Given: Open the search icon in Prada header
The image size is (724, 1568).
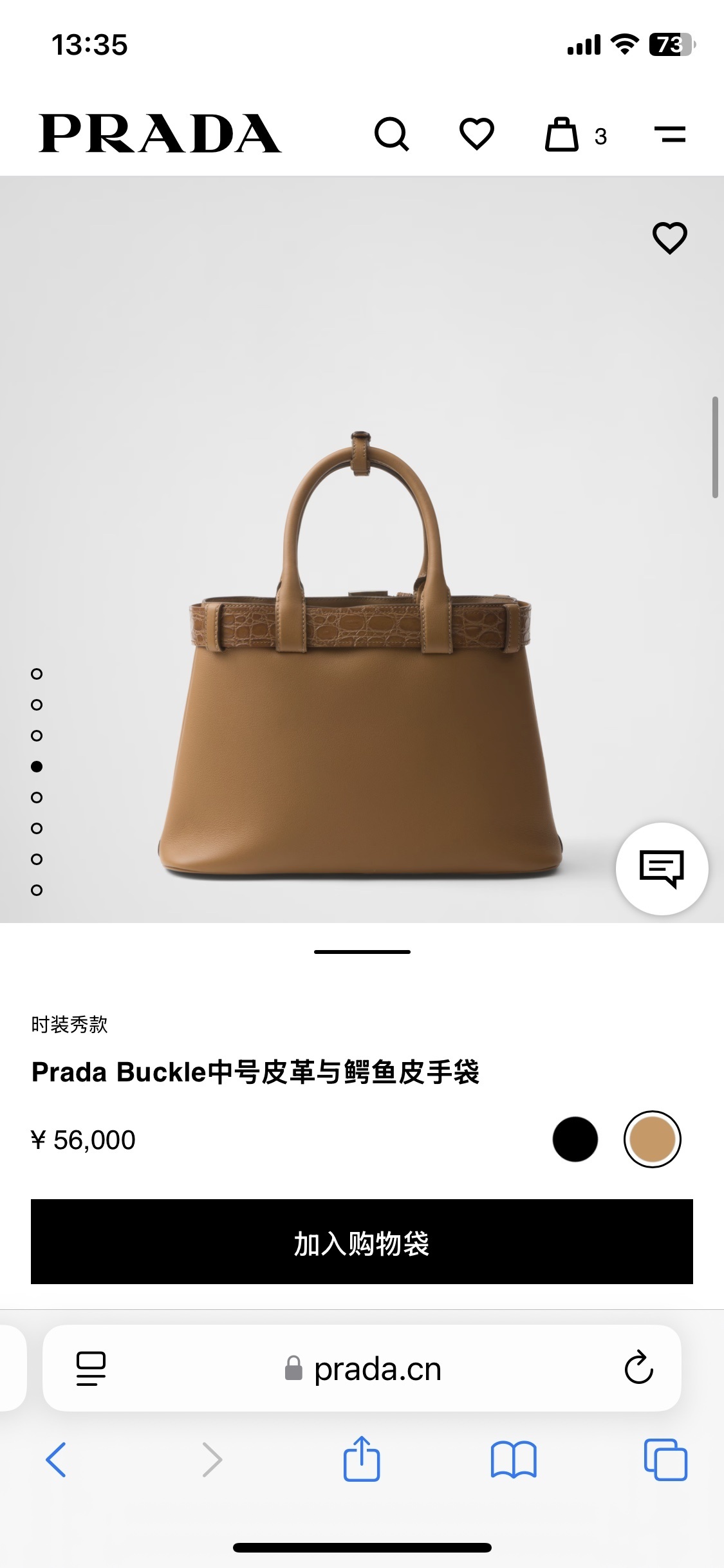Looking at the screenshot, I should pyautogui.click(x=391, y=134).
